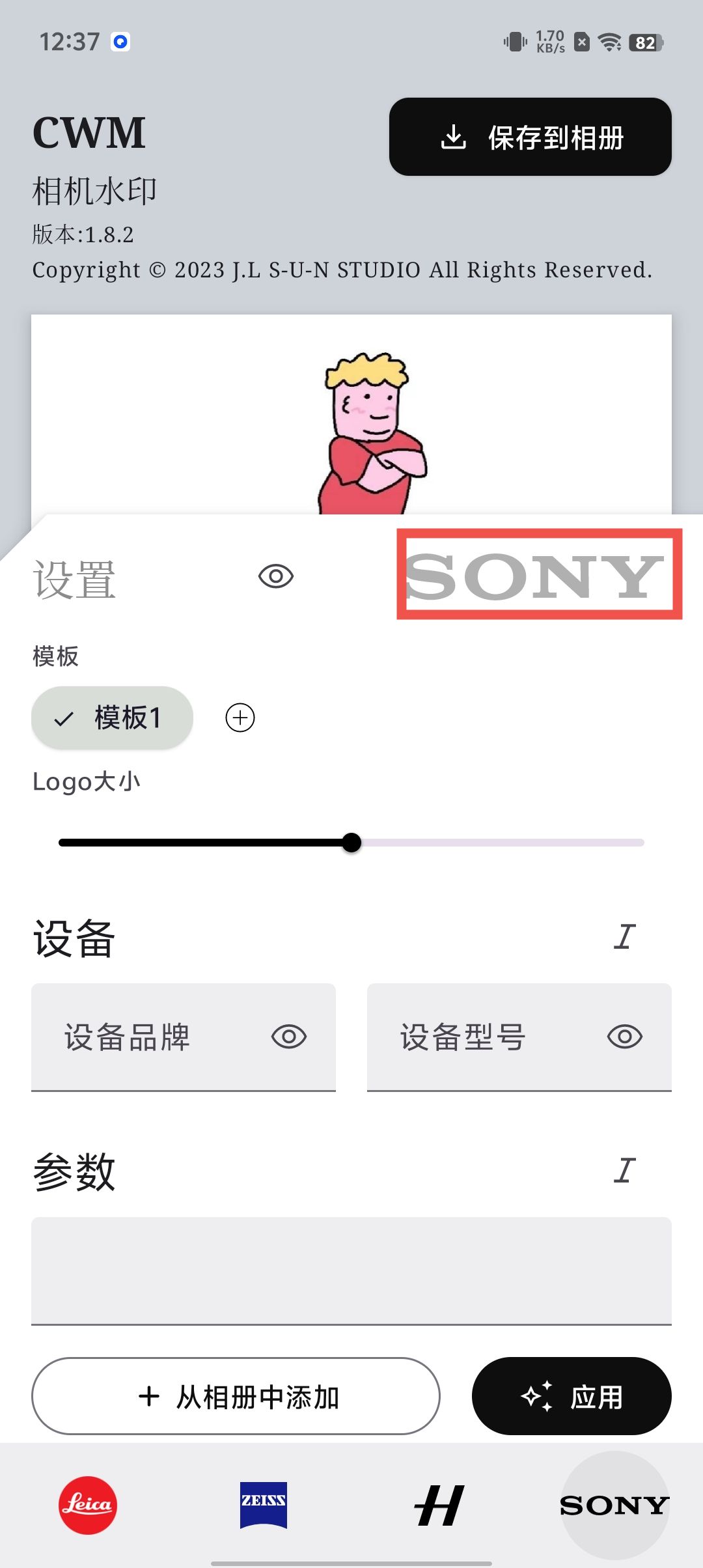Tap italic font icon beside 设备
Image resolution: width=703 pixels, height=1568 pixels.
pos(624,937)
